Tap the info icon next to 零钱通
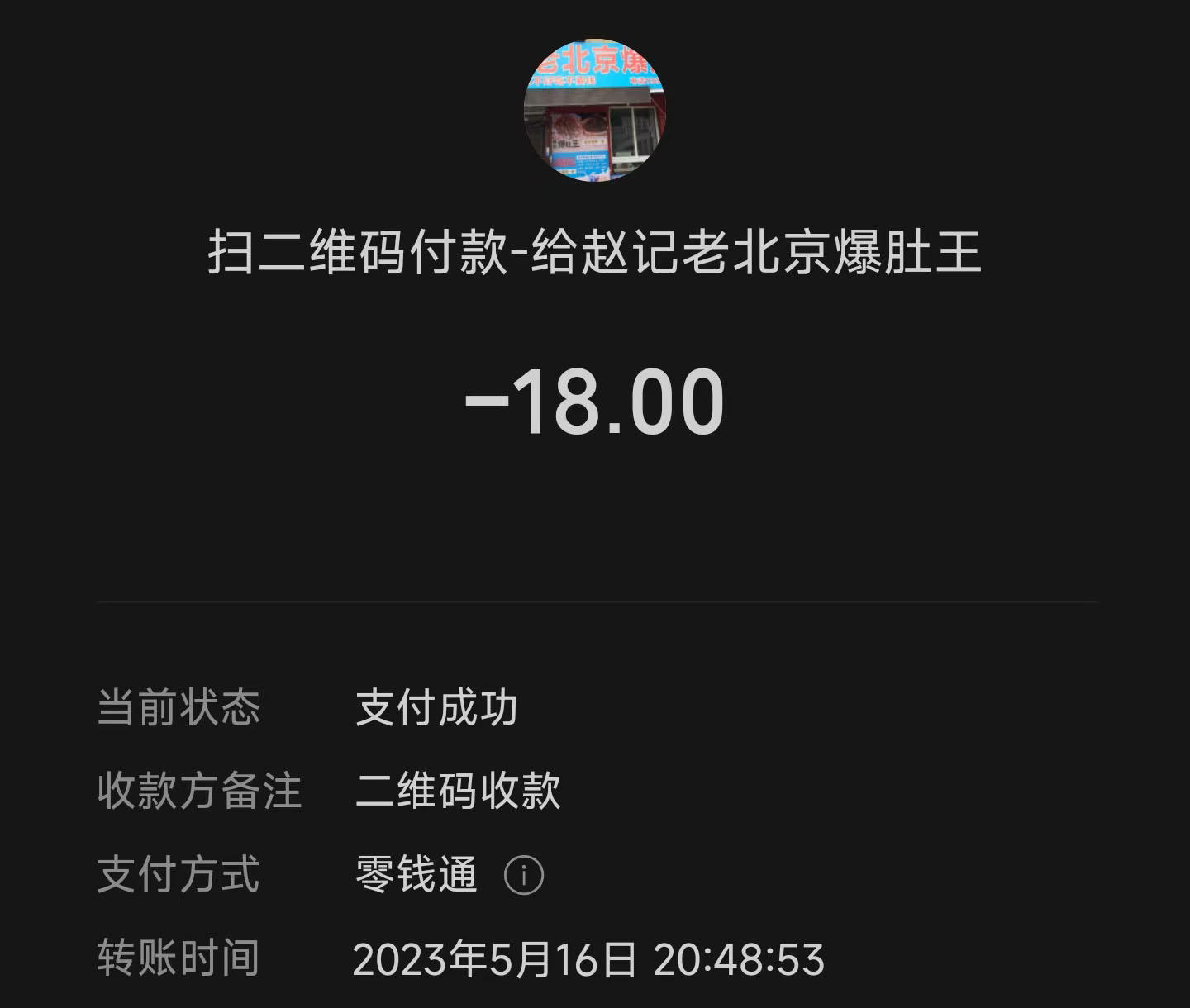The width and height of the screenshot is (1190, 1008). [524, 875]
